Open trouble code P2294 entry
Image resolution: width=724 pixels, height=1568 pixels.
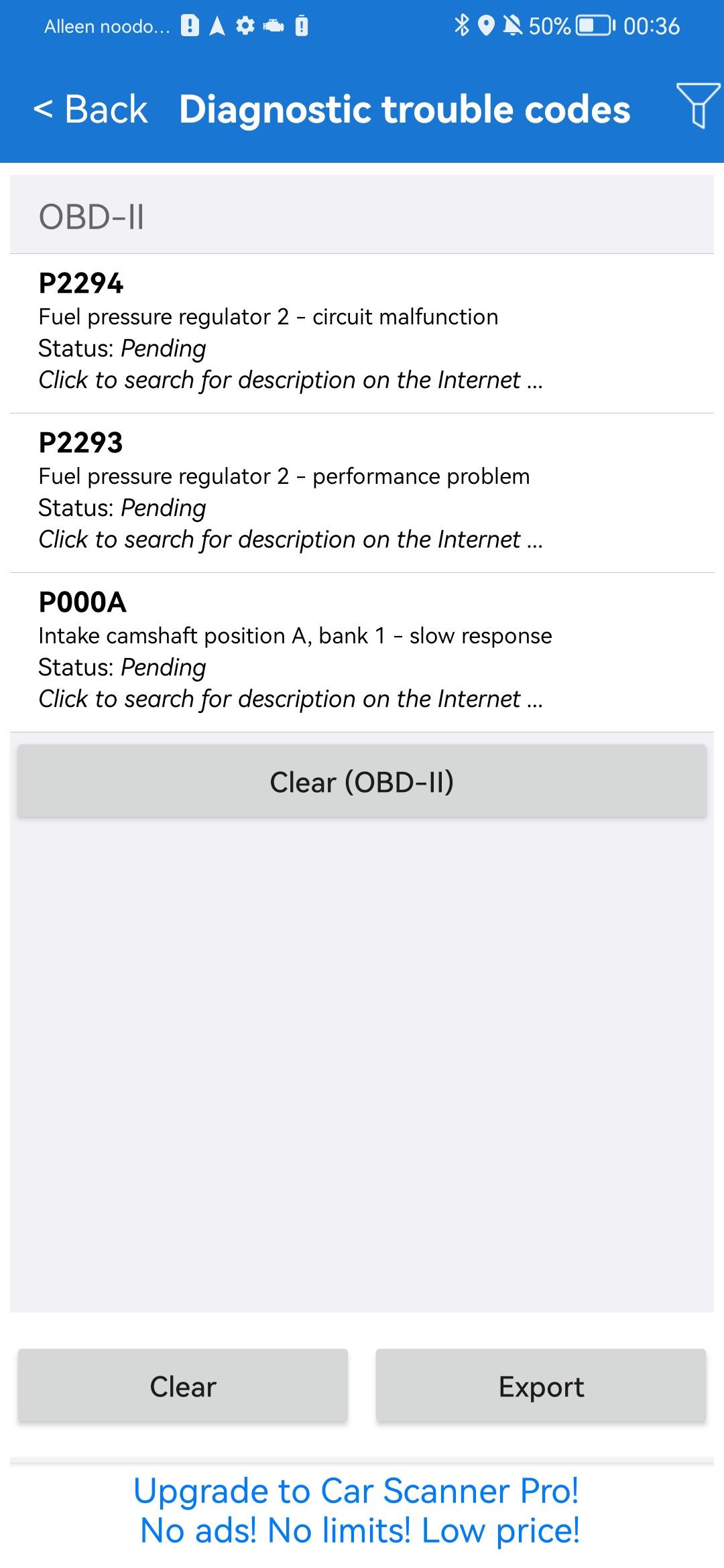[x=362, y=333]
